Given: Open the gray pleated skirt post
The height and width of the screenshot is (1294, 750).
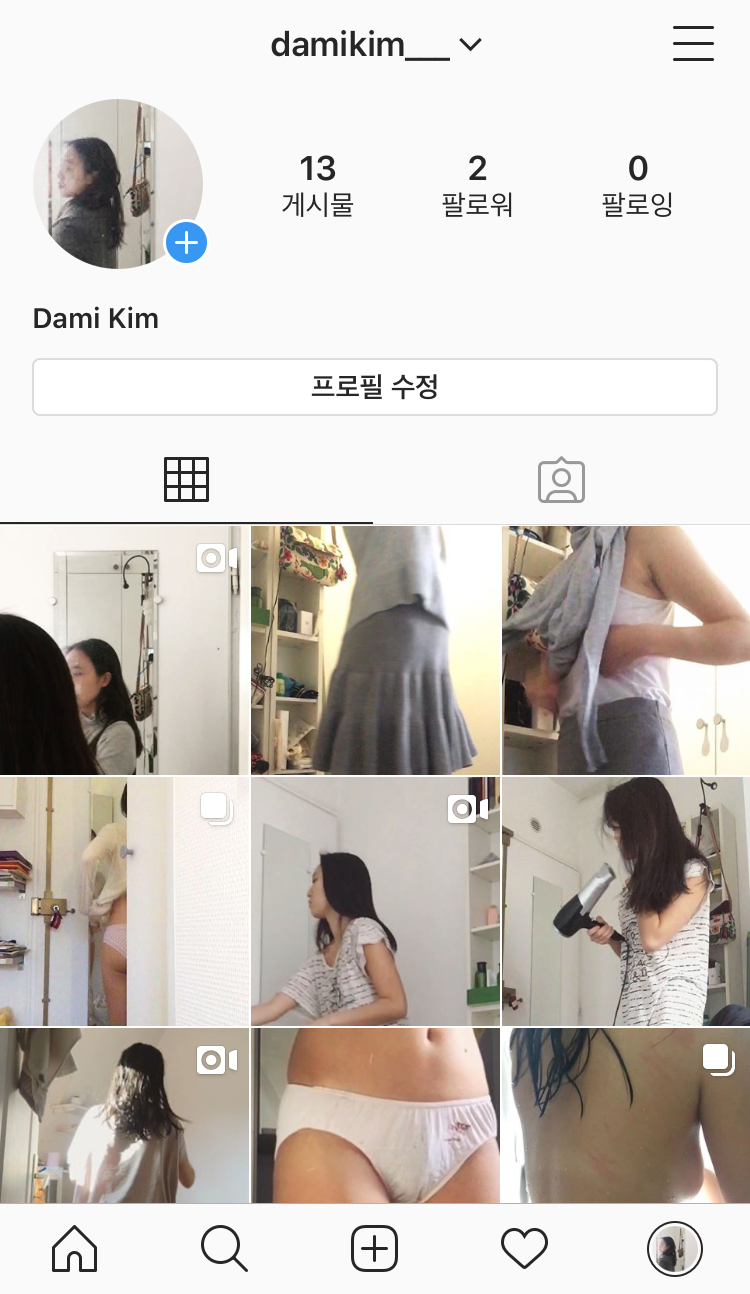Looking at the screenshot, I should coord(375,650).
